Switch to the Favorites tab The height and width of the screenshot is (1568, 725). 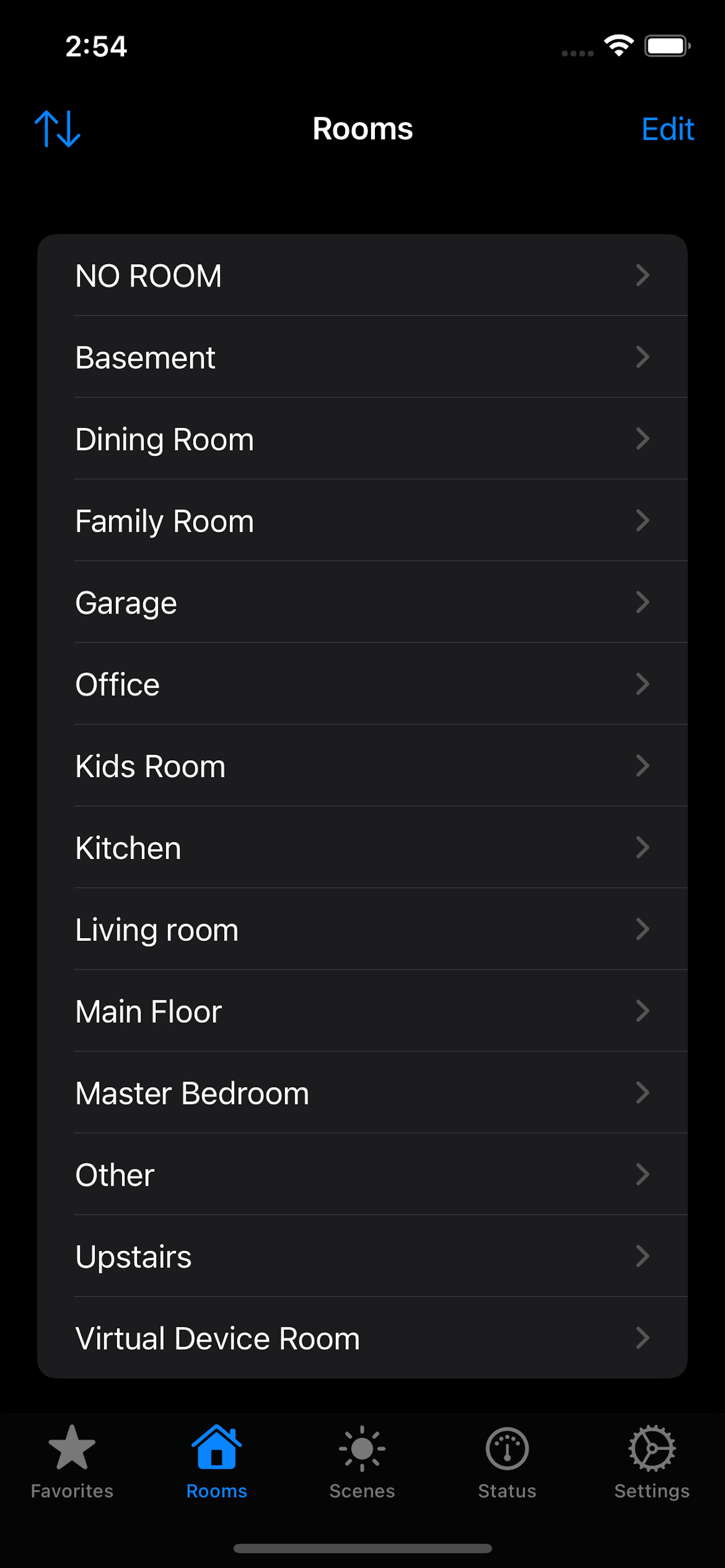point(72,1462)
